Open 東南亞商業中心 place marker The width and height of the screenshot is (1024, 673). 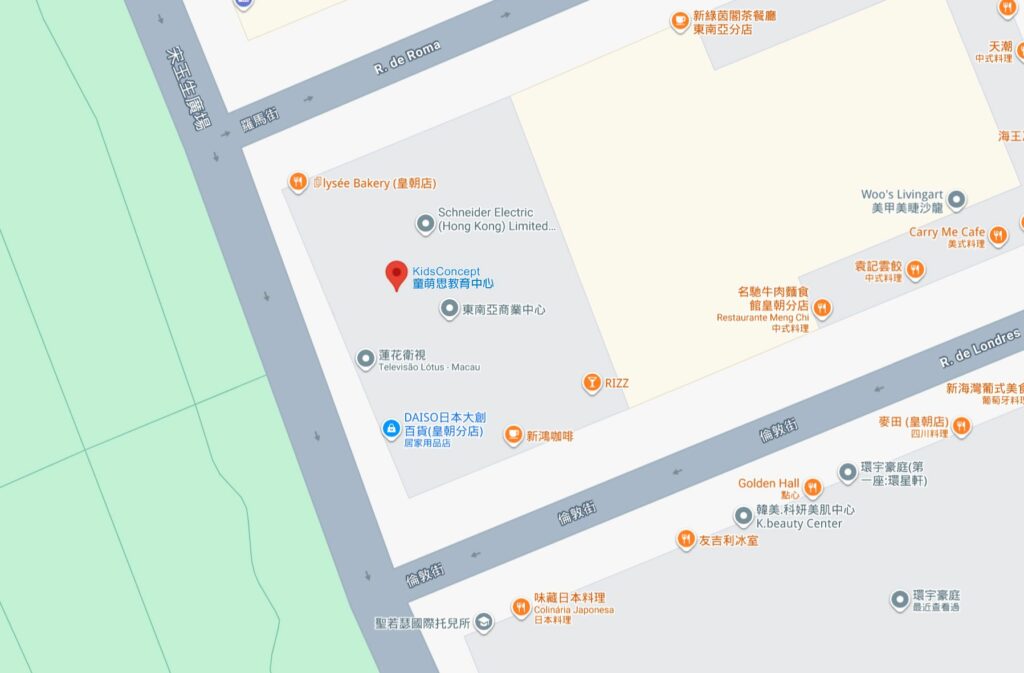click(x=449, y=310)
